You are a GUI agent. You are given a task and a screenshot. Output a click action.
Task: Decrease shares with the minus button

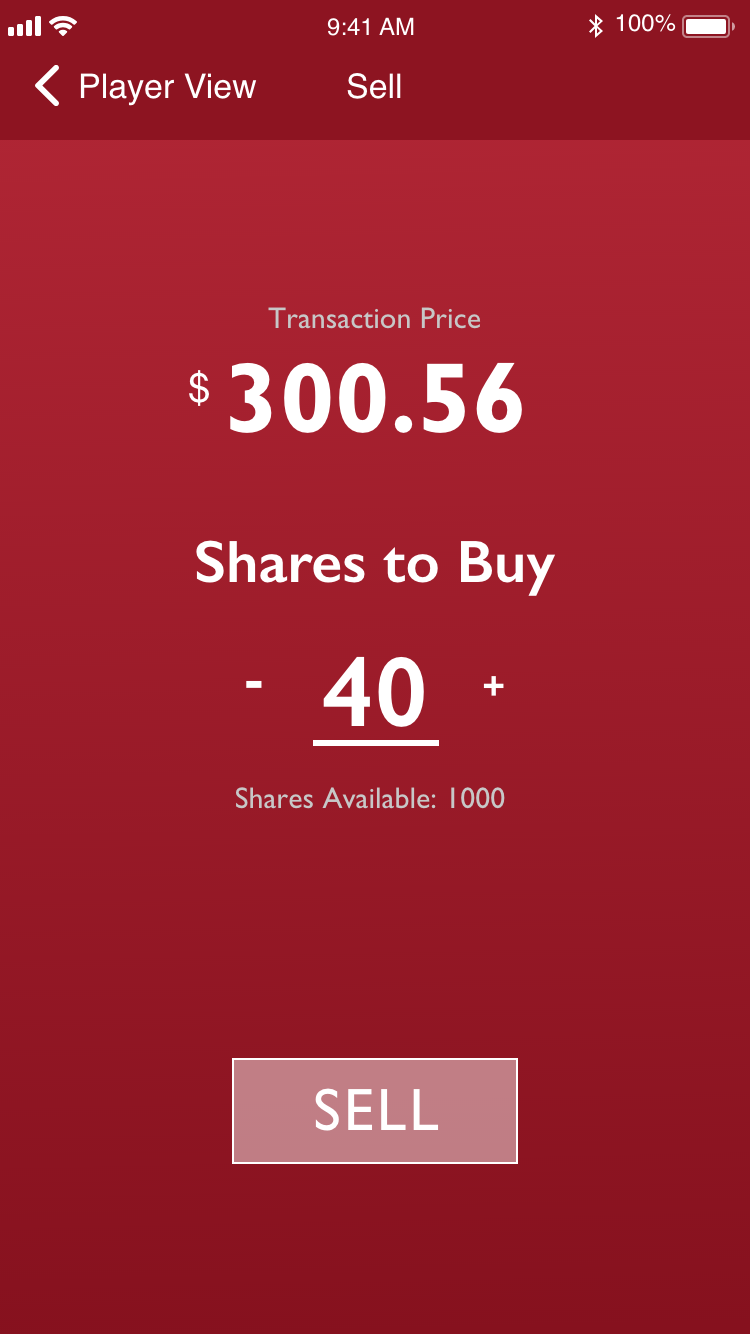click(x=254, y=685)
